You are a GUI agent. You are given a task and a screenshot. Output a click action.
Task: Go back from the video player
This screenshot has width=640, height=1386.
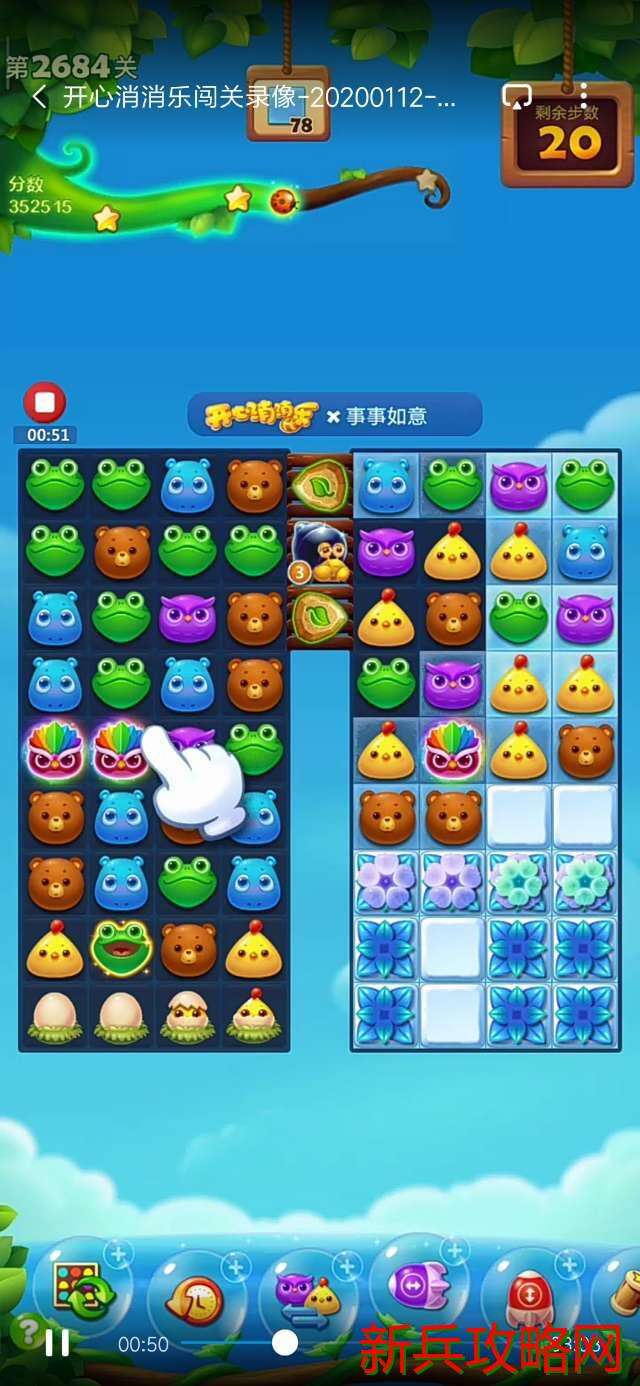[40, 98]
